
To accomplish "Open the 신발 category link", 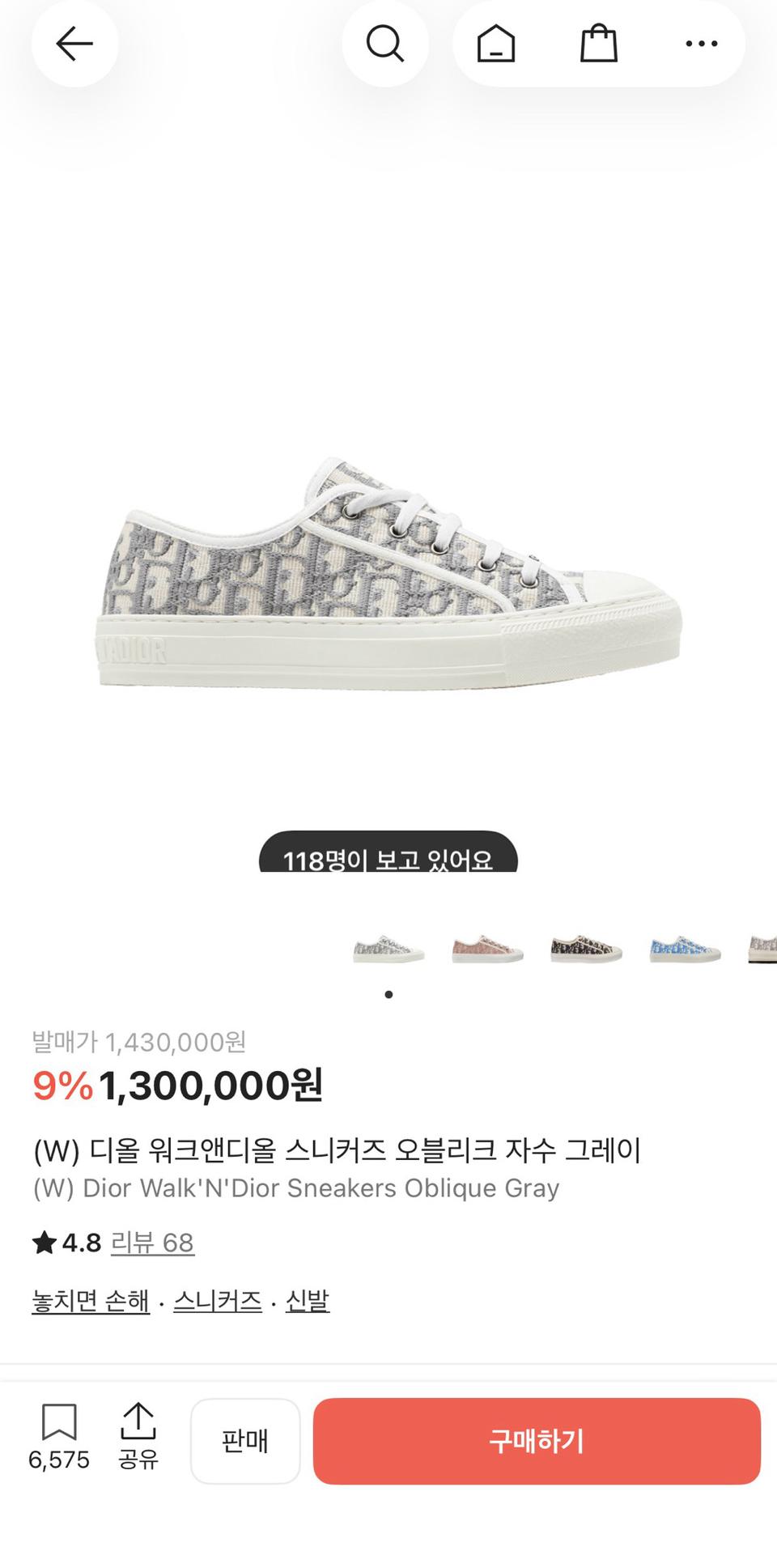I will (308, 1301).
